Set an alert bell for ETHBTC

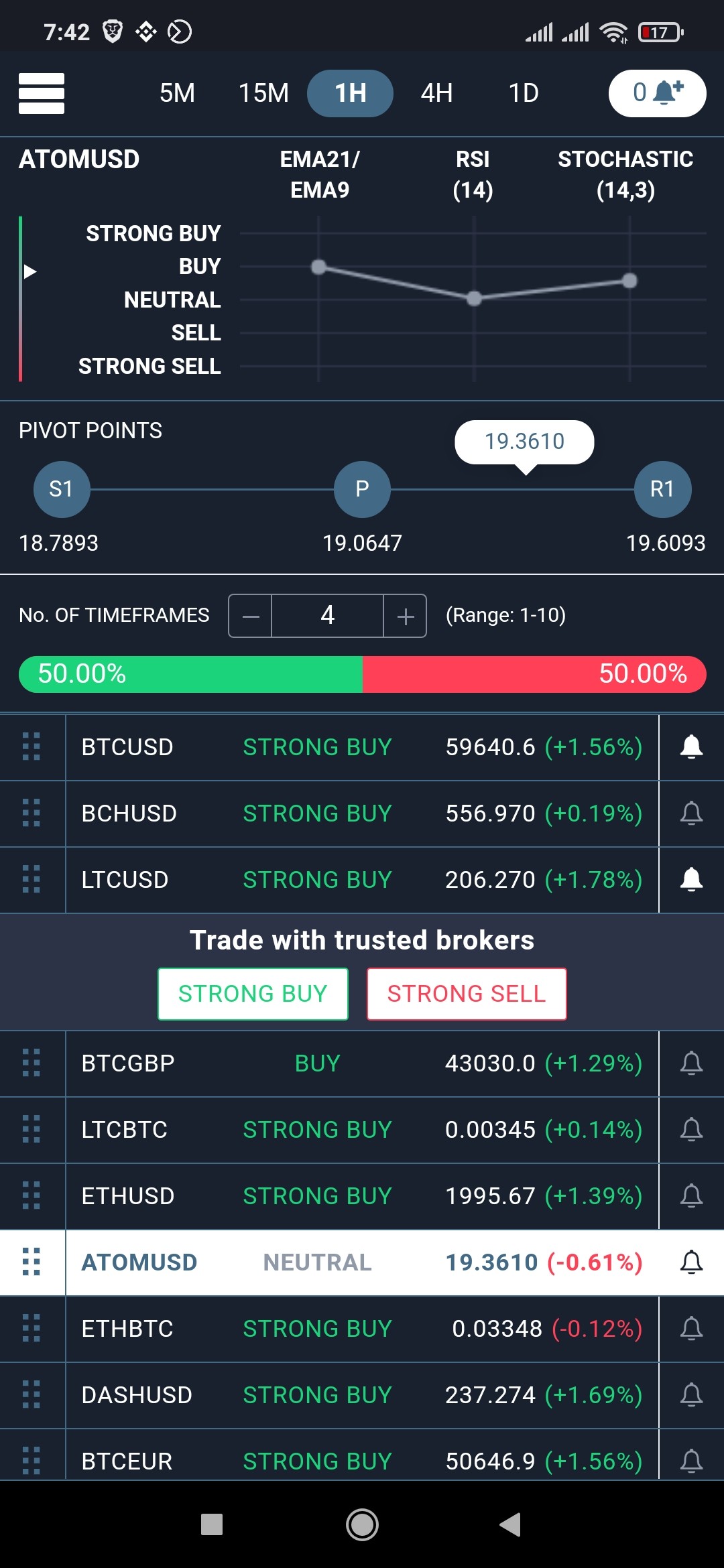tap(691, 1329)
